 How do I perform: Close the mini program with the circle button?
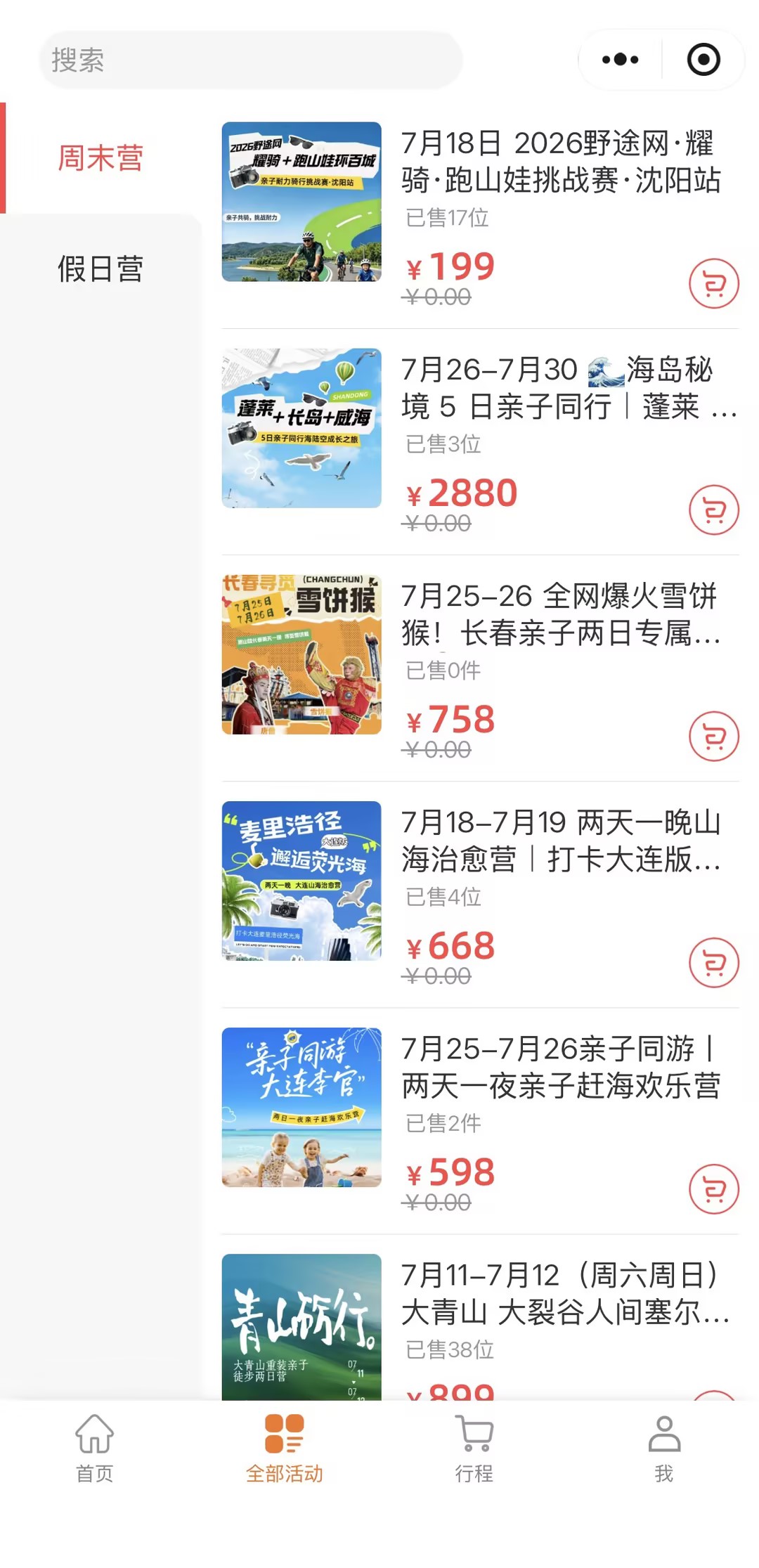703,60
